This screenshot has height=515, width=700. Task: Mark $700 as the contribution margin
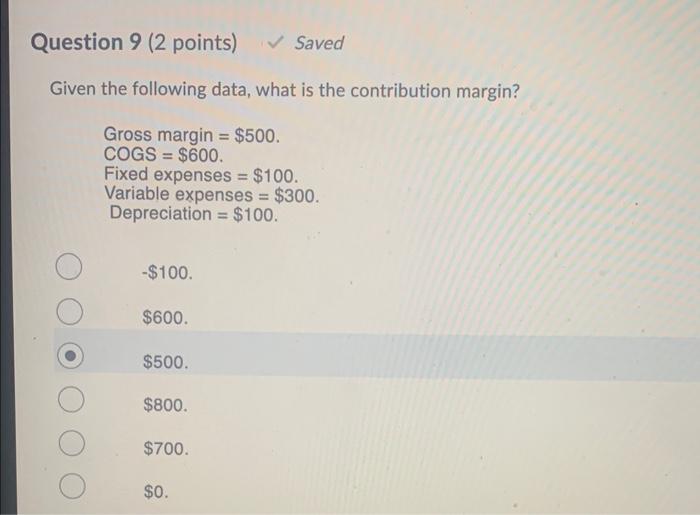[68, 447]
